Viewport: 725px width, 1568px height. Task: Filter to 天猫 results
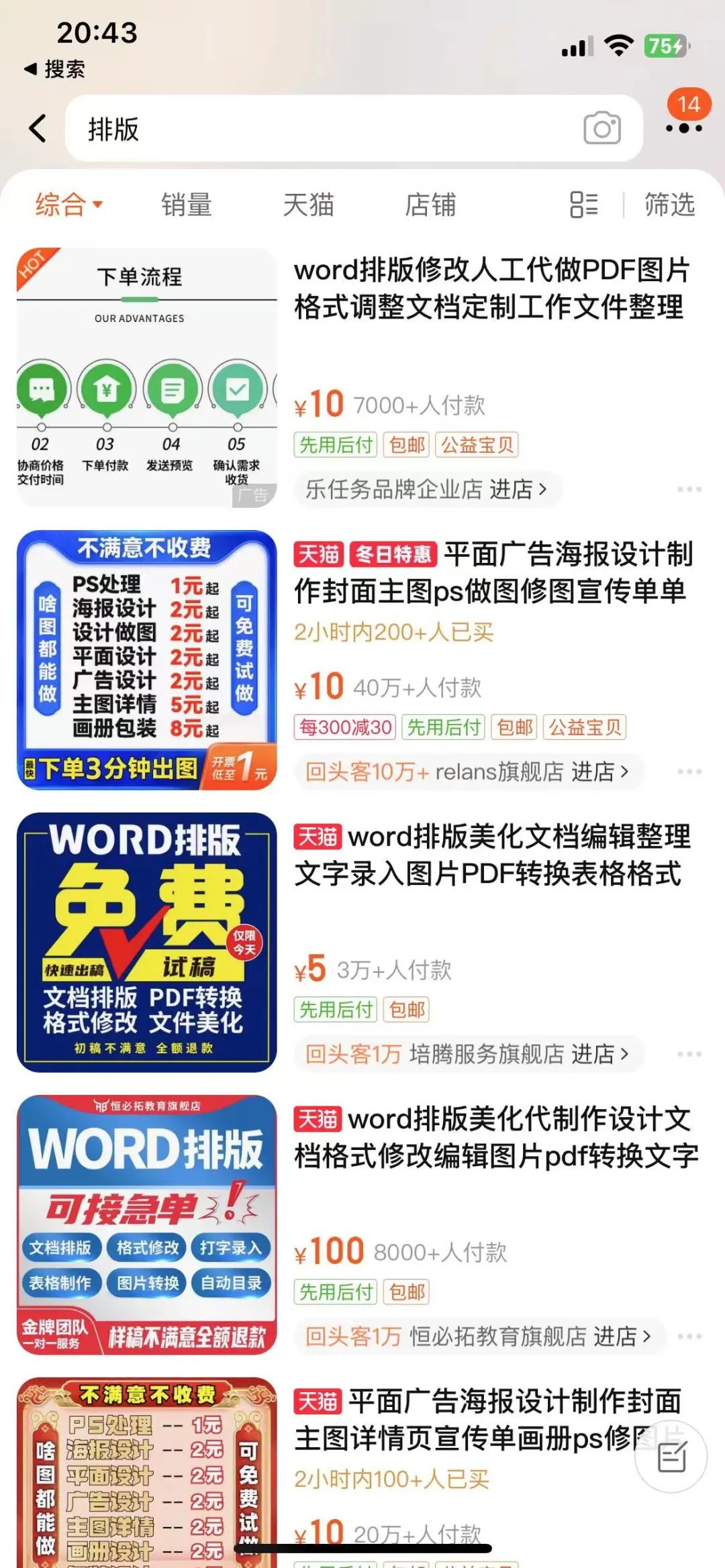pos(308,205)
